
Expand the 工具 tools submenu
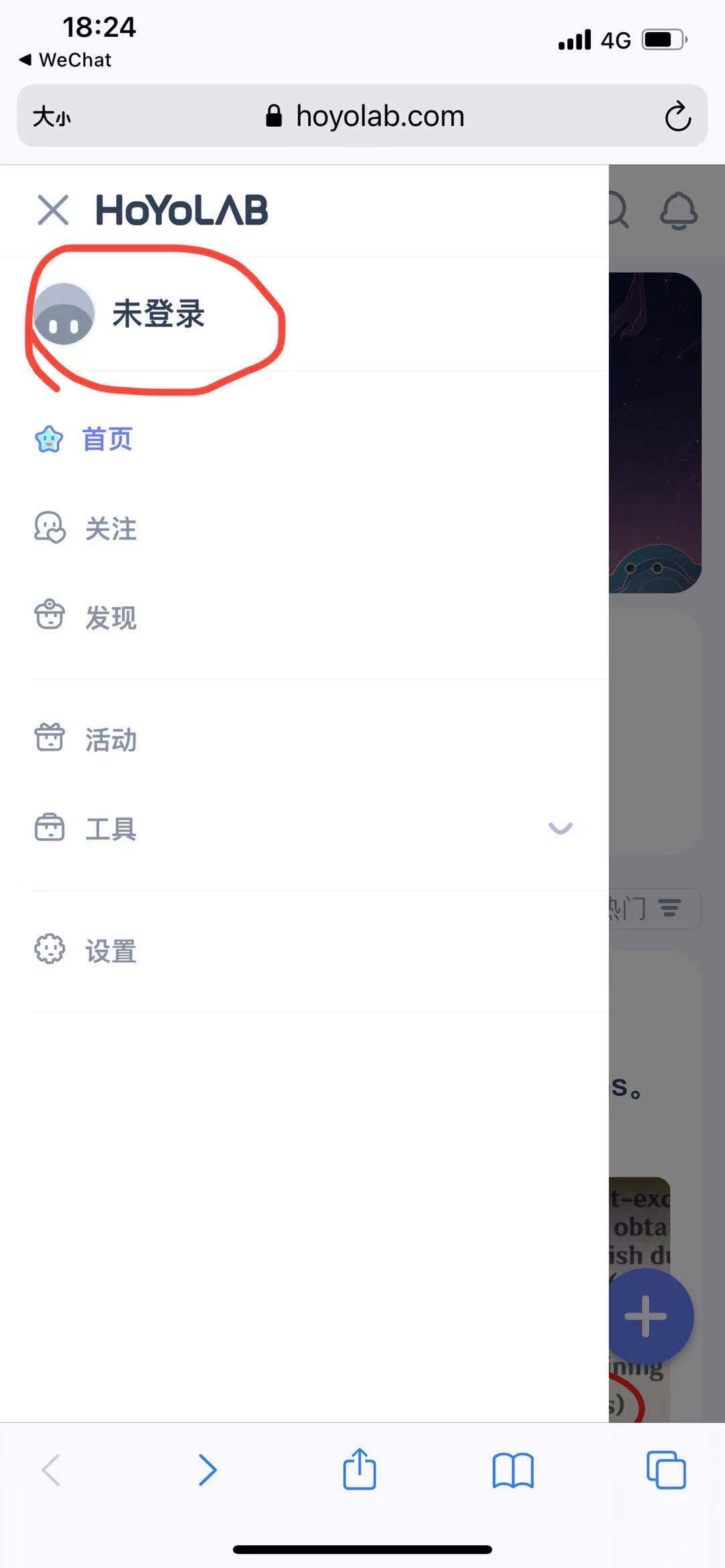point(559,828)
